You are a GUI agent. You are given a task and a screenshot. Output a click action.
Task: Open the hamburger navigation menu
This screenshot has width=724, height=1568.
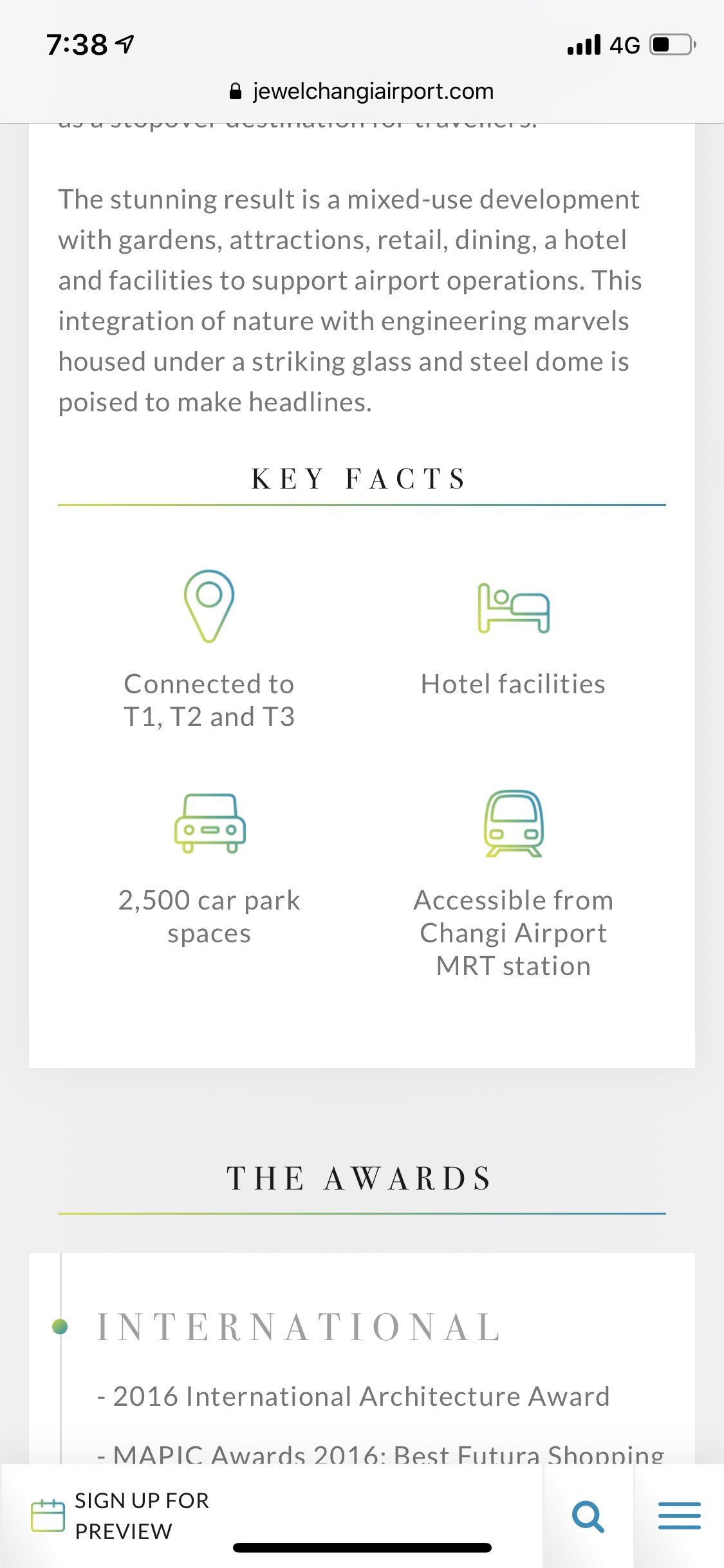pyautogui.click(x=679, y=1515)
